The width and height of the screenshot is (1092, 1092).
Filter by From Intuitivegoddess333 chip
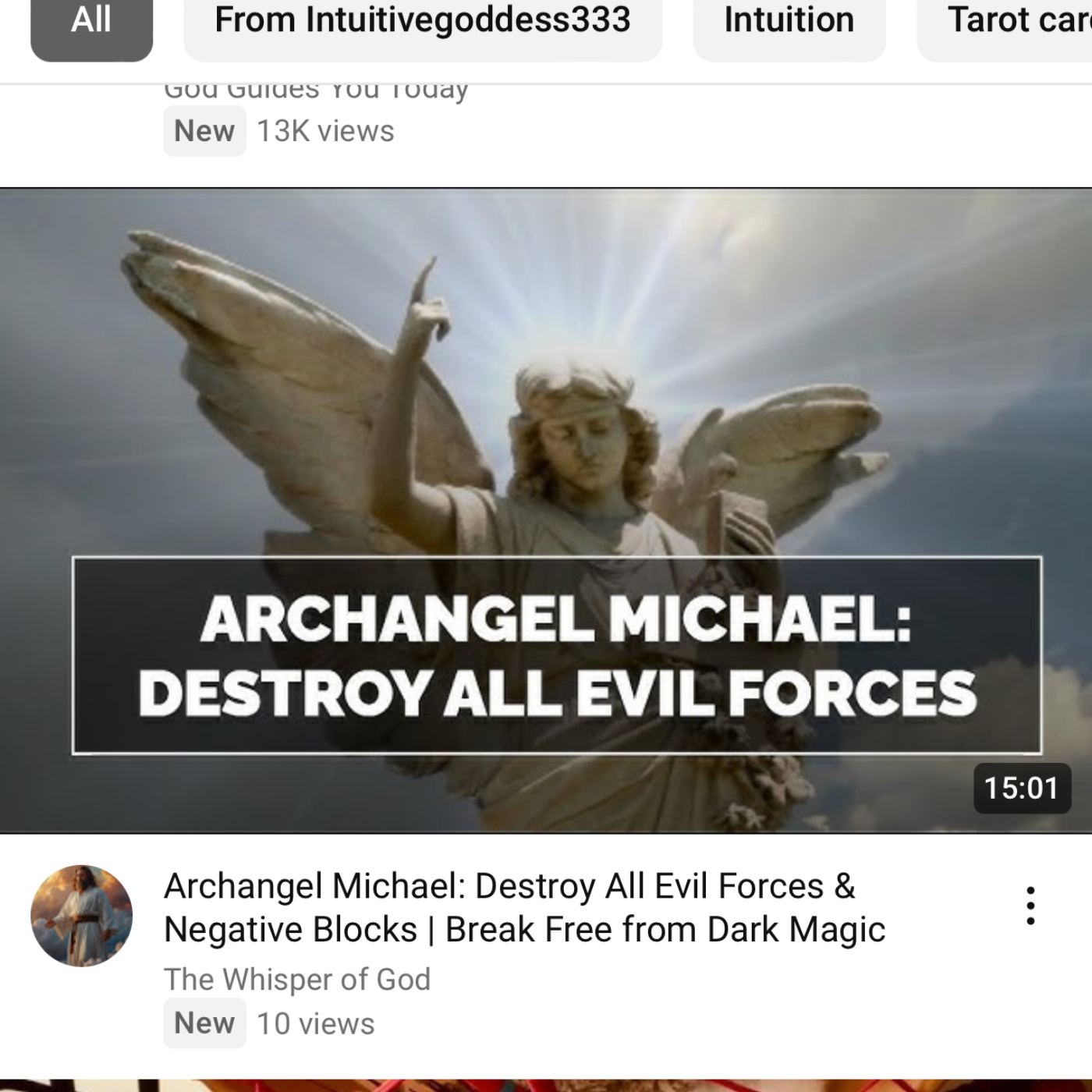coord(422,23)
